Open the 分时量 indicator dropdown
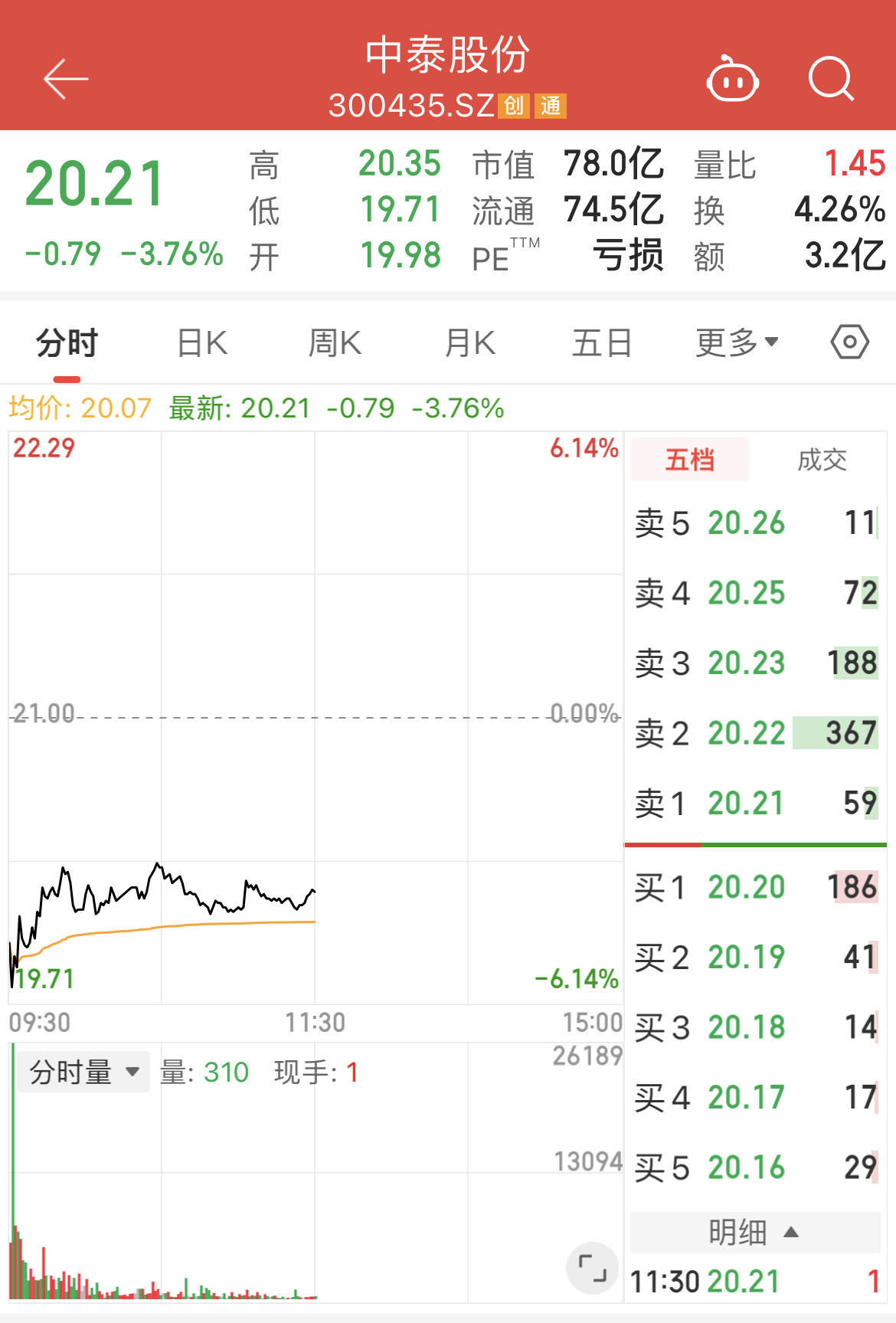 pyautogui.click(x=83, y=1072)
